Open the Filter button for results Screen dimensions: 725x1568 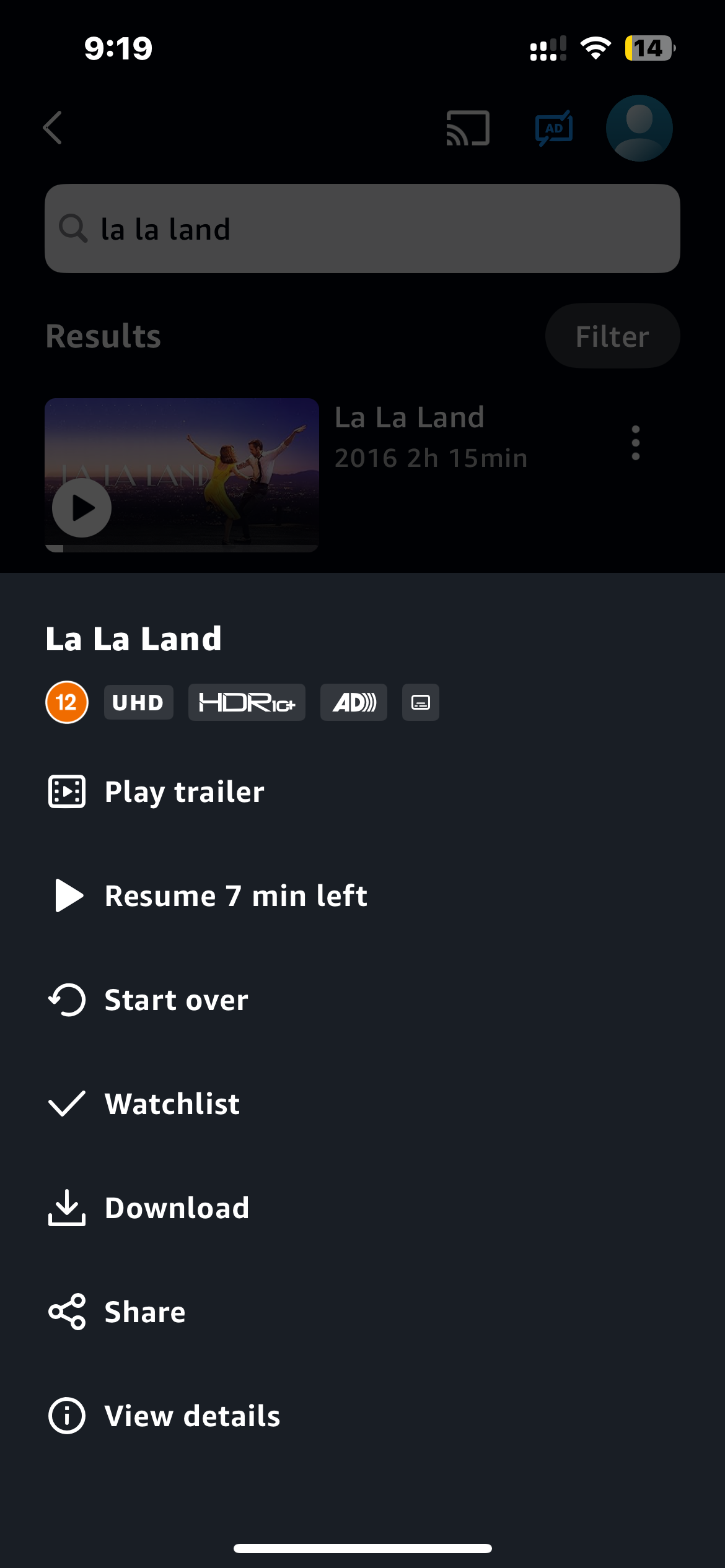[x=612, y=336]
